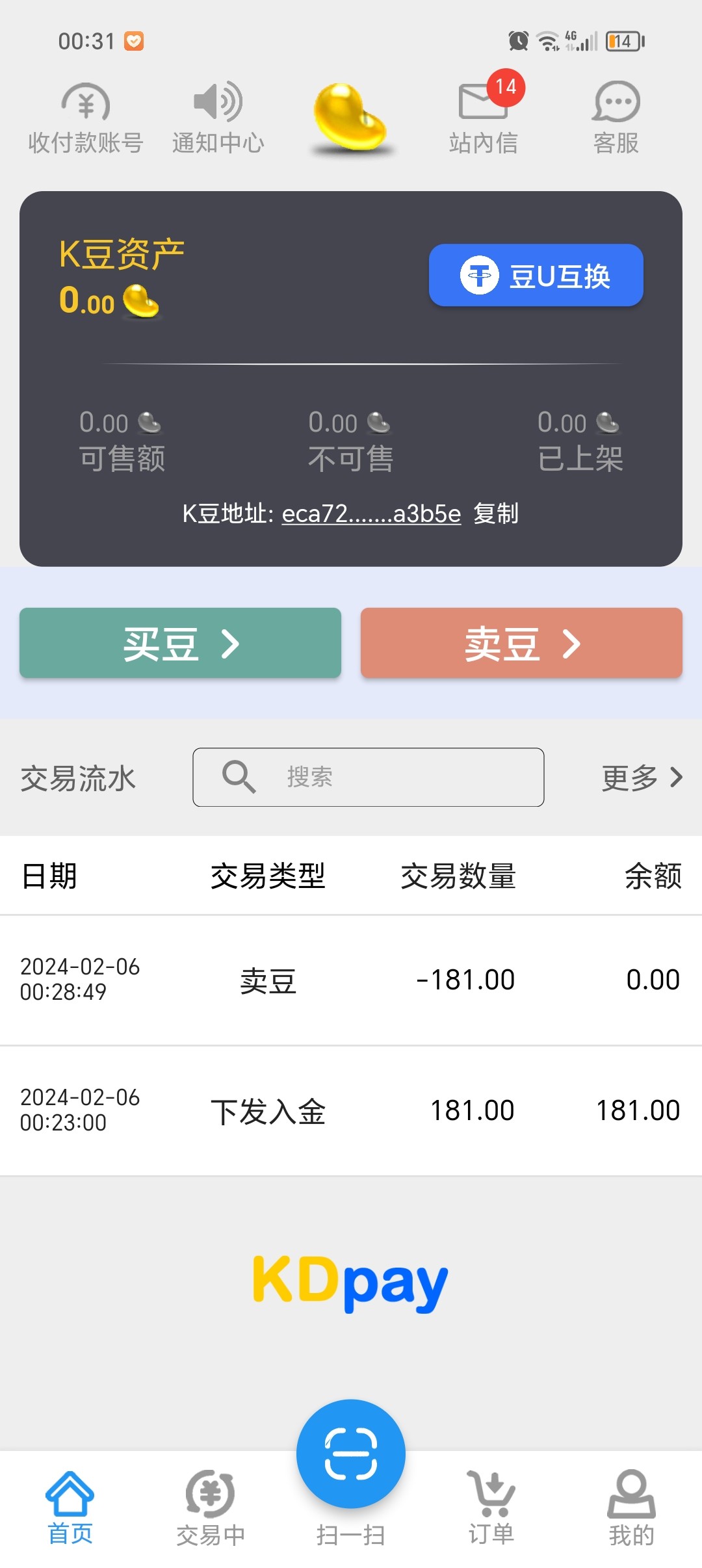Switch to the 订单 orders tab
Screen dimensions: 702x1568
coord(491,1508)
